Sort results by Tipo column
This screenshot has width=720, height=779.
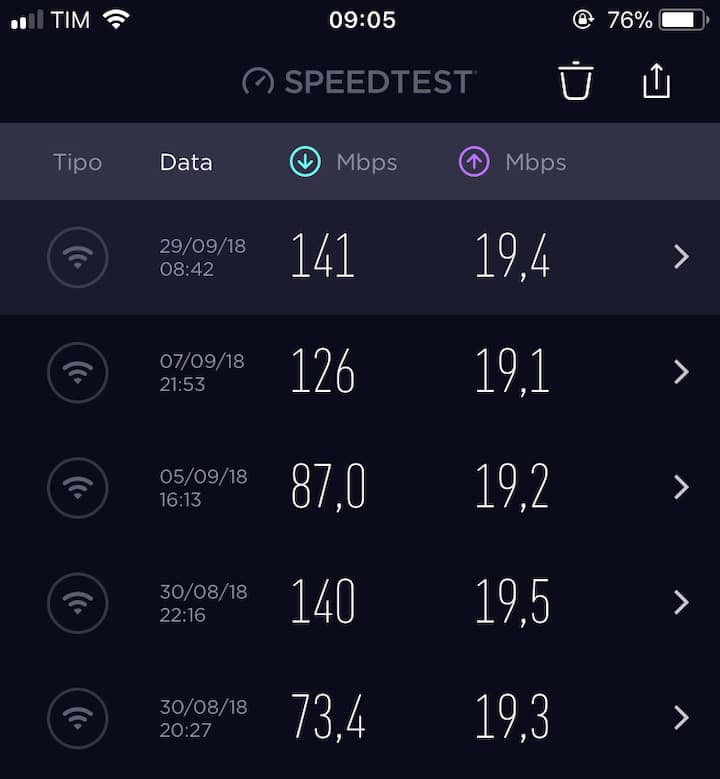click(77, 162)
